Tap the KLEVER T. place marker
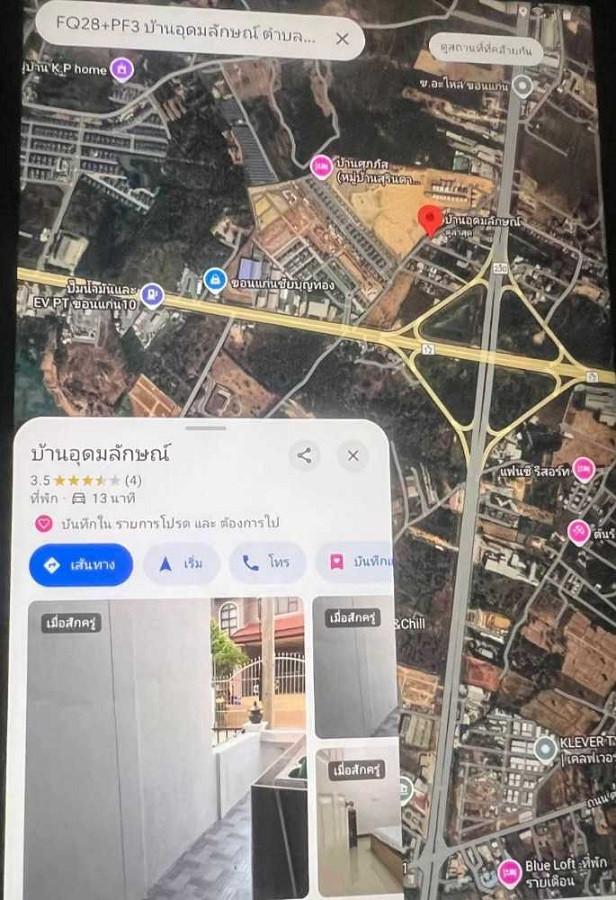This screenshot has width=616, height=900. [x=545, y=748]
